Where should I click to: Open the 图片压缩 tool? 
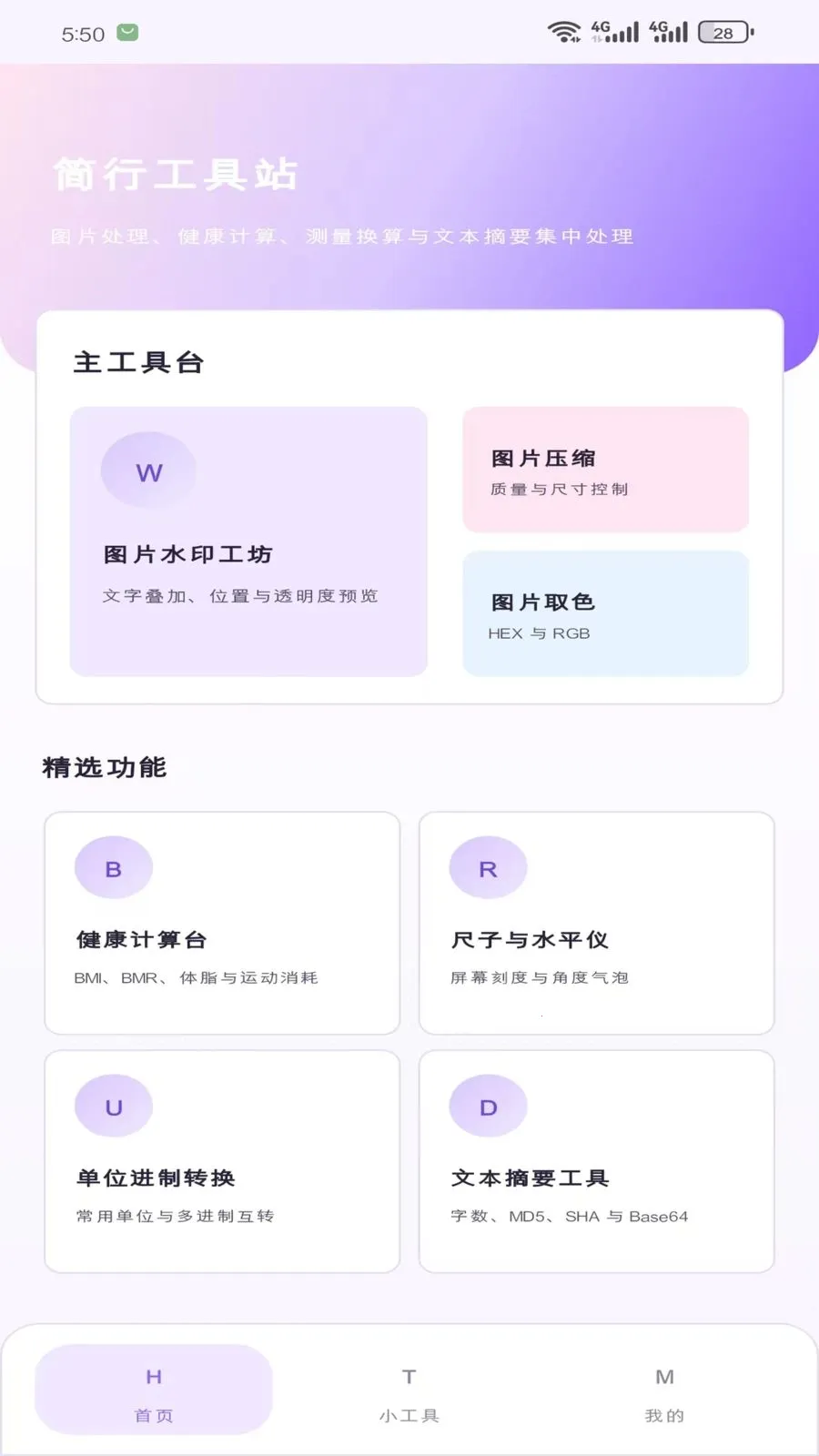[x=605, y=470]
